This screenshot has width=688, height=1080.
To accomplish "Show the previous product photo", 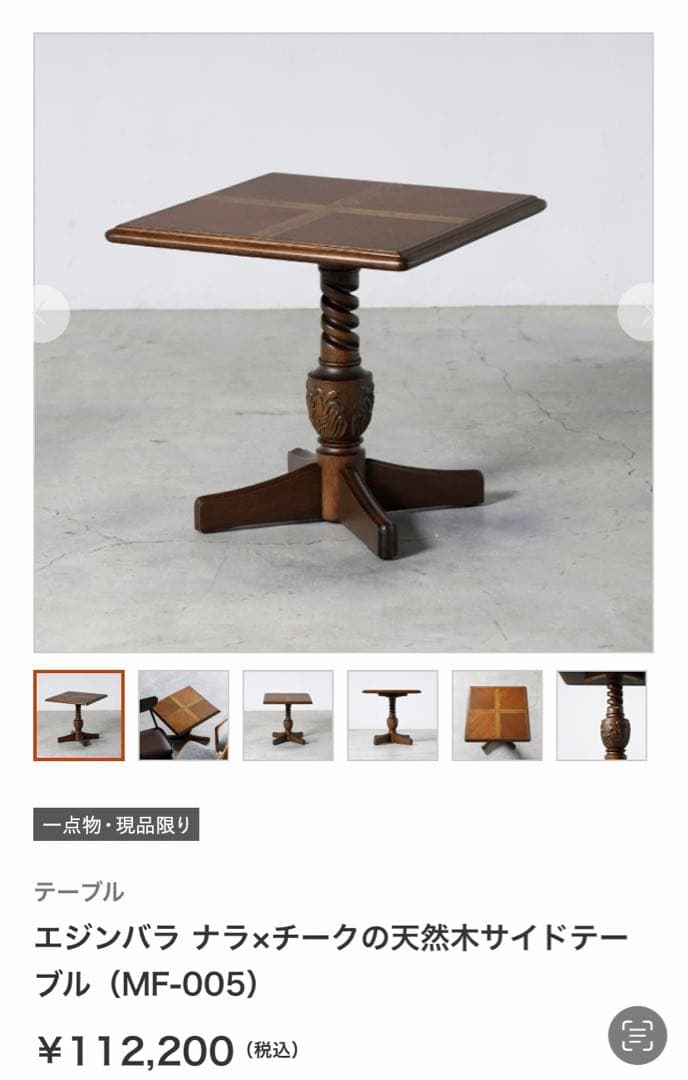I will pyautogui.click(x=48, y=314).
